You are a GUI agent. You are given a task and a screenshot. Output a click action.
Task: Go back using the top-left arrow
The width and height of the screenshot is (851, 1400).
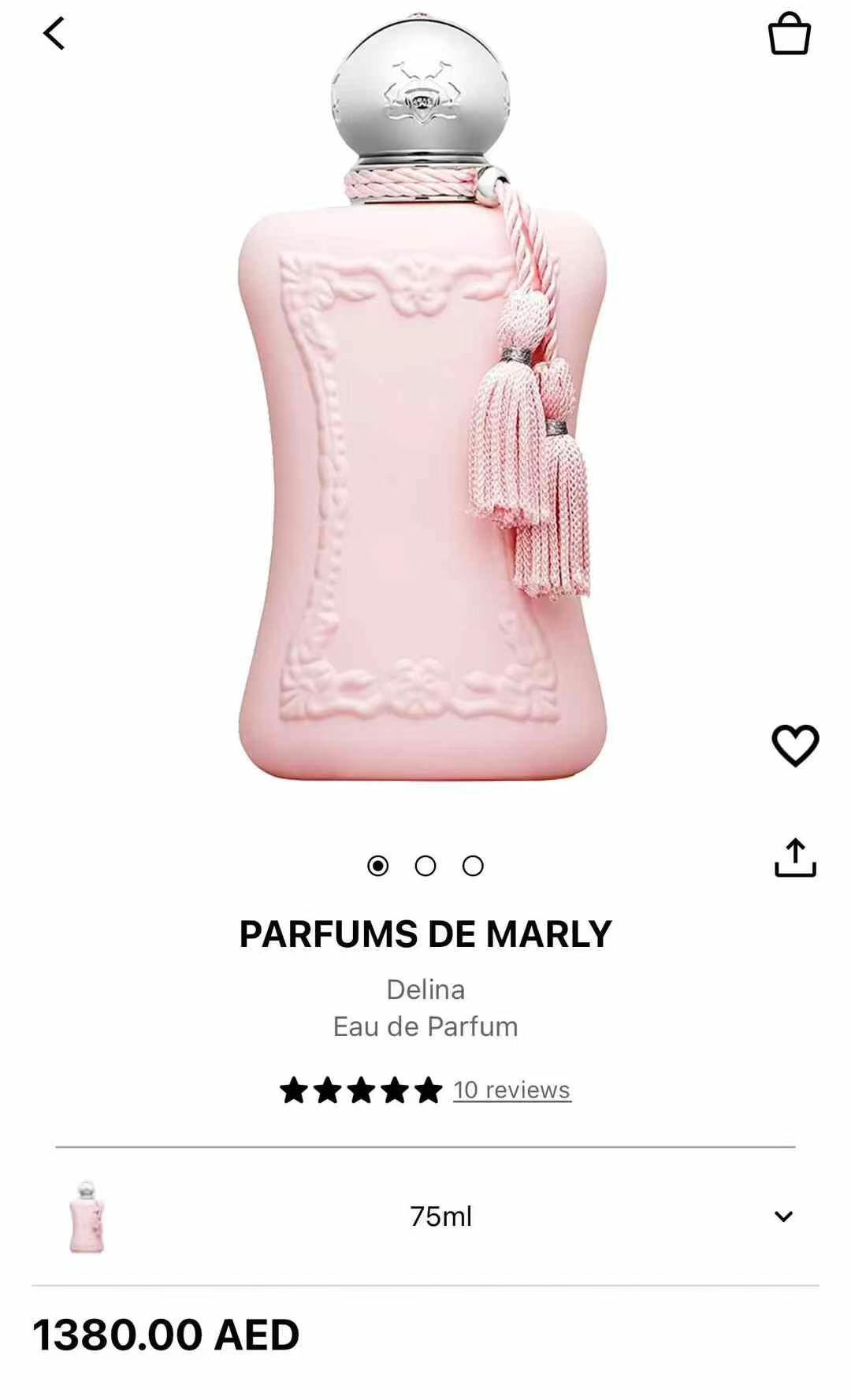click(x=54, y=34)
